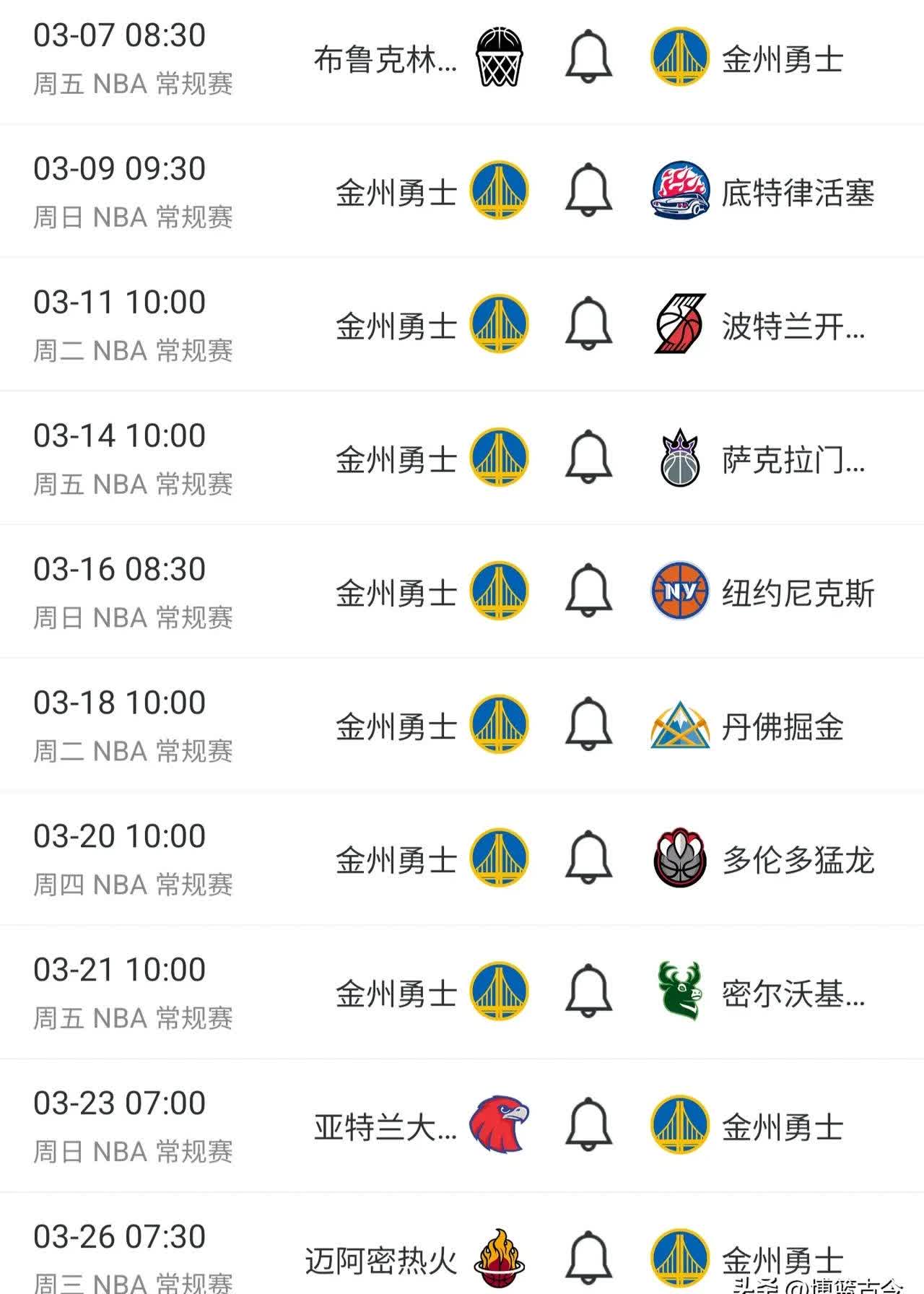
Task: Open the 亚特兰大 truncated team name
Action: tap(386, 1124)
